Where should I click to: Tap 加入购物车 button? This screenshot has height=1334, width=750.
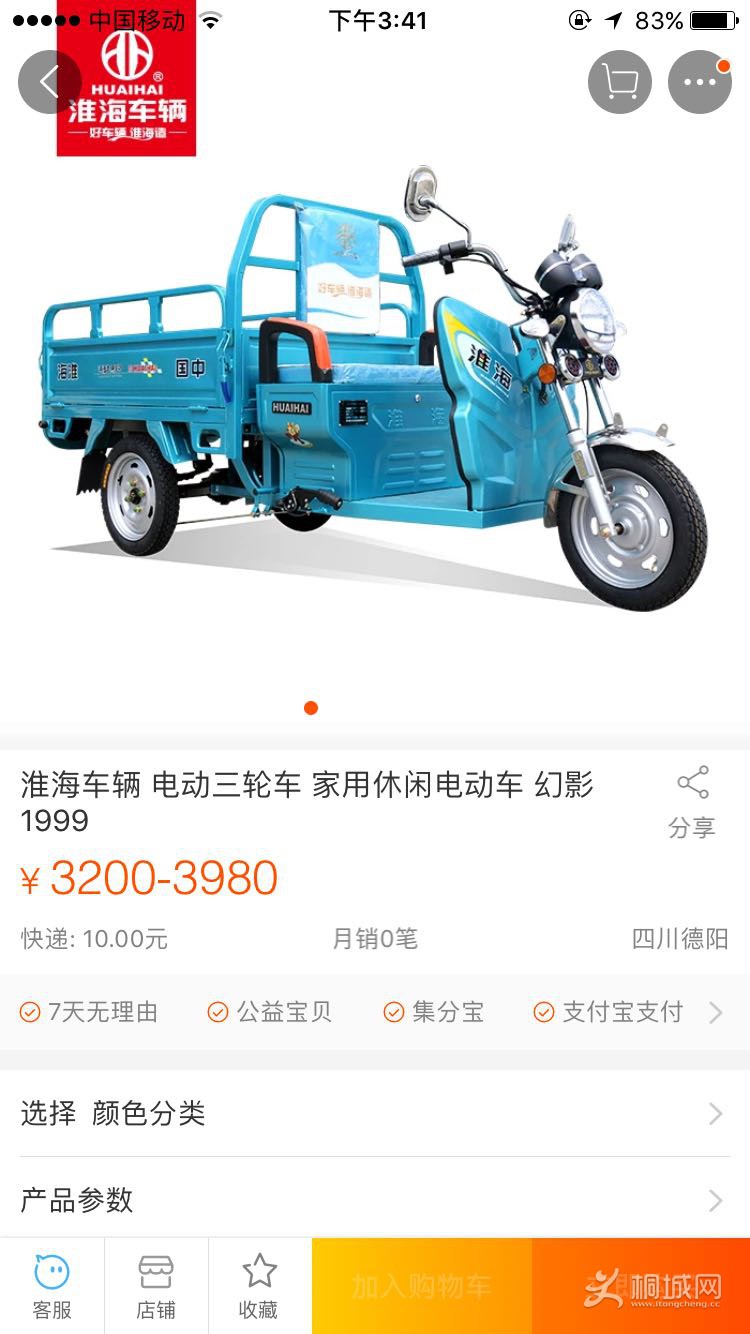coord(421,1287)
